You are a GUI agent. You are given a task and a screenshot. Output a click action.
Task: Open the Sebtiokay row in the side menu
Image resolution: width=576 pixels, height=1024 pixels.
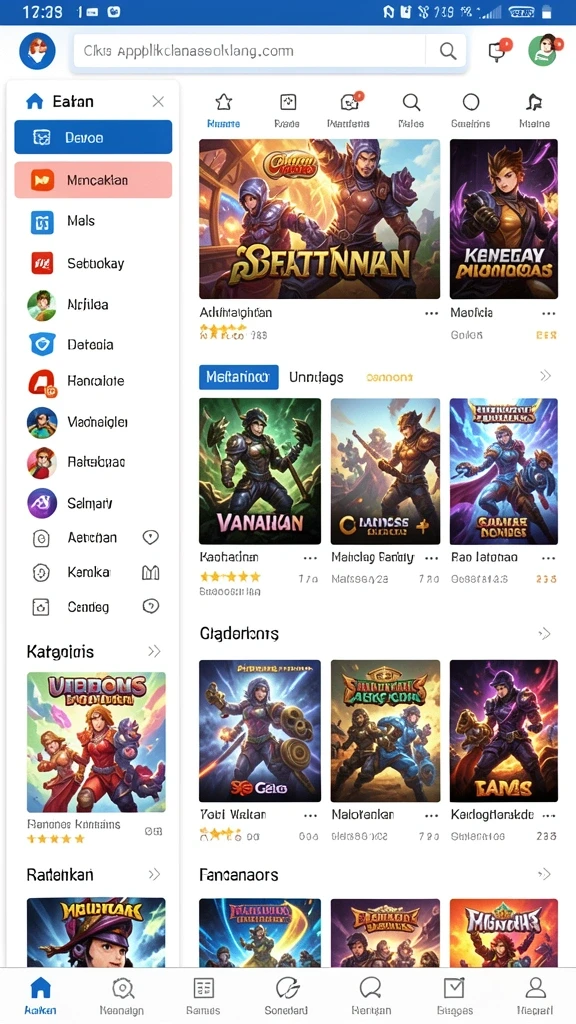93,263
